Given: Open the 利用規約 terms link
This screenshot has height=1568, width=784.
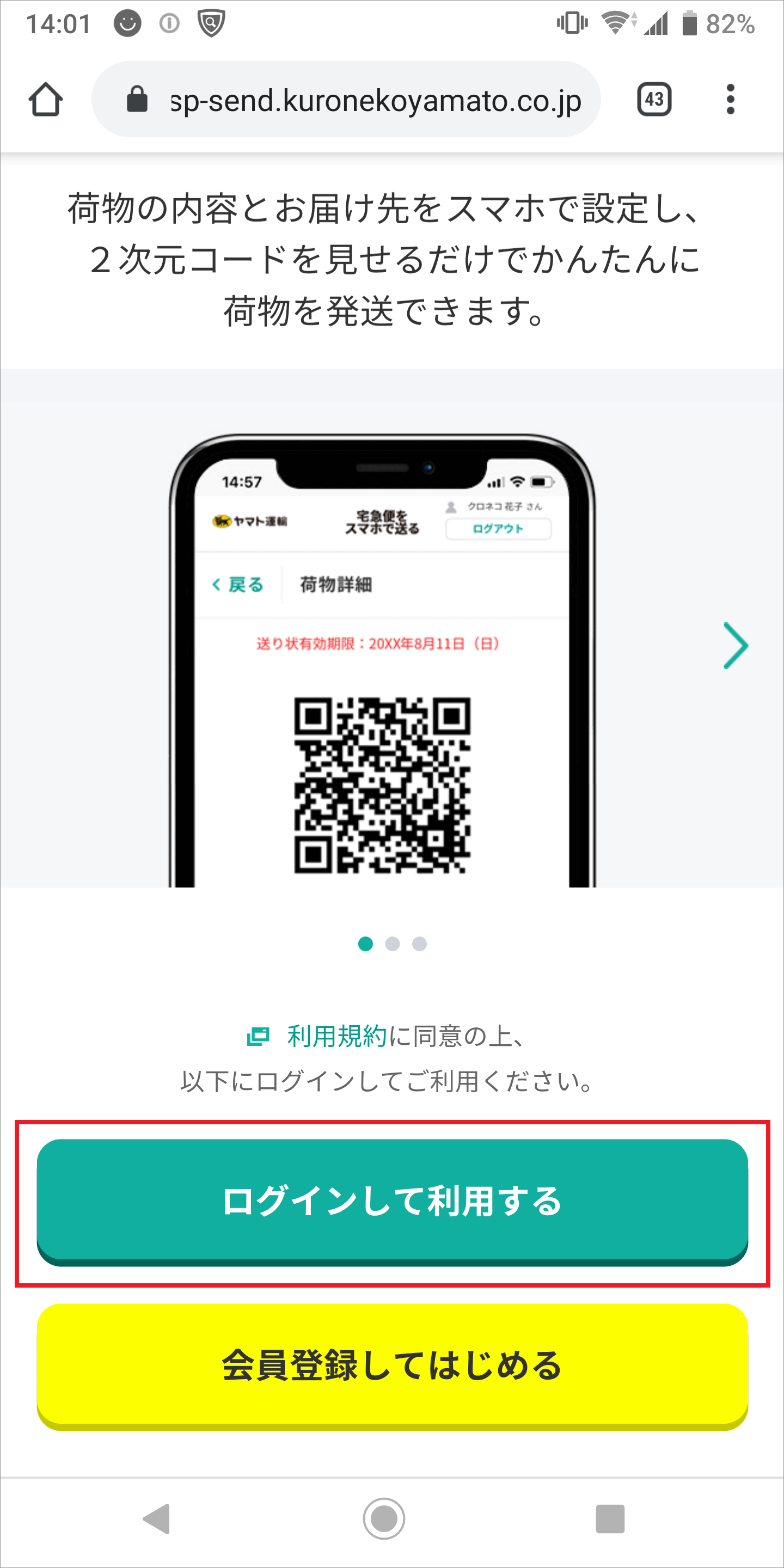Looking at the screenshot, I should pyautogui.click(x=336, y=1036).
